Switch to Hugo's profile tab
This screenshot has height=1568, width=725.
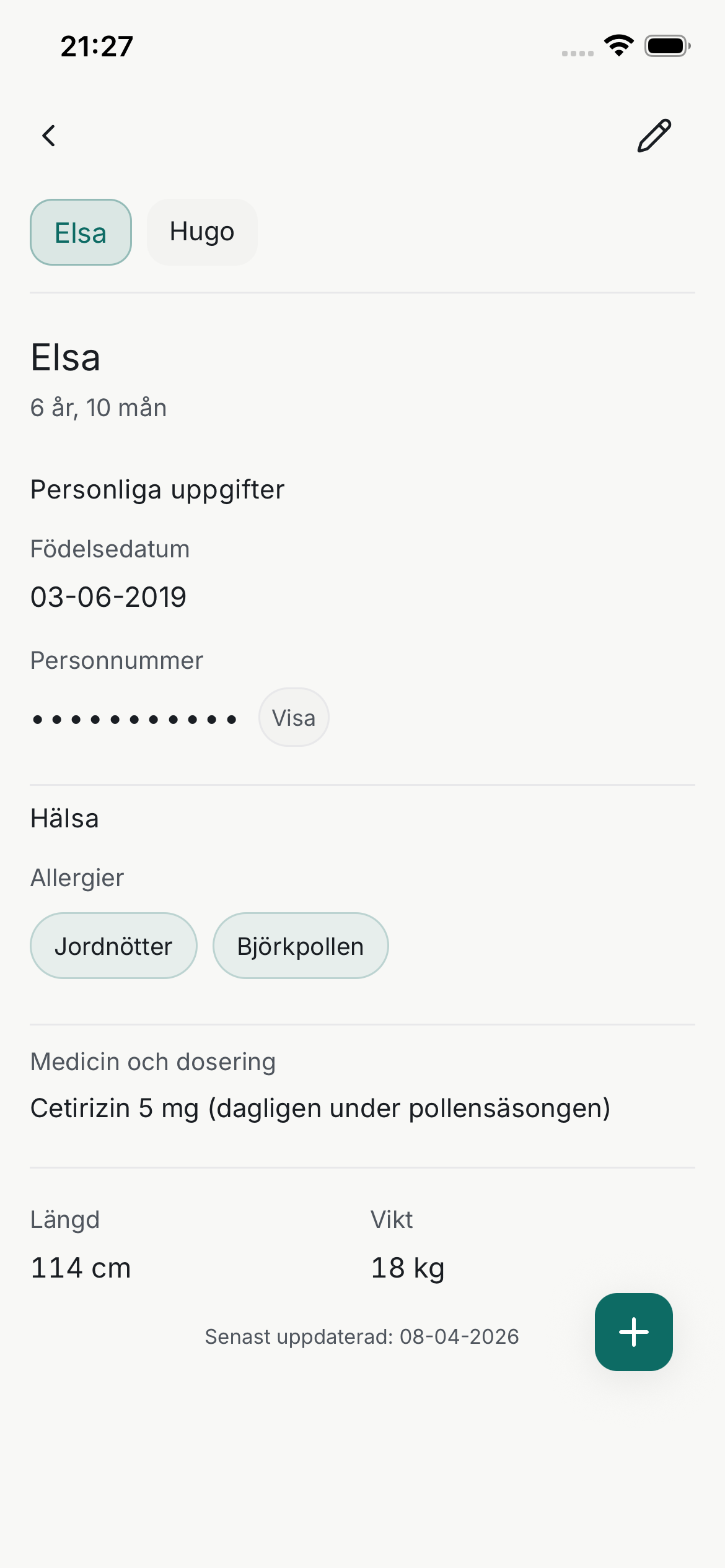(x=202, y=232)
